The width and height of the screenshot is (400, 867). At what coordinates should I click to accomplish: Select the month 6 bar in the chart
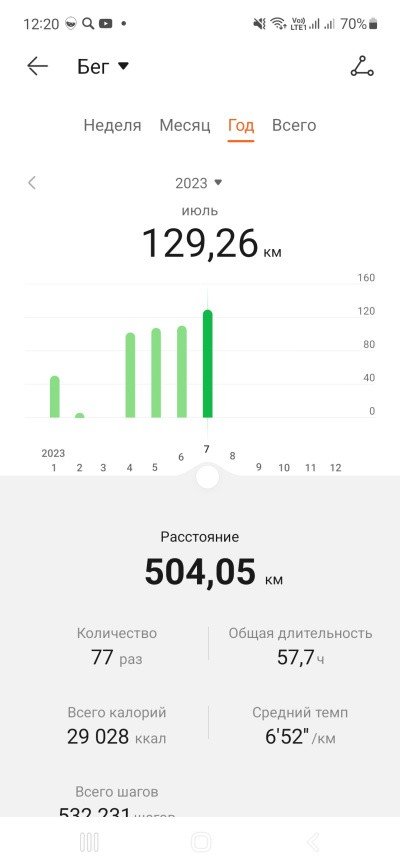pyautogui.click(x=181, y=372)
